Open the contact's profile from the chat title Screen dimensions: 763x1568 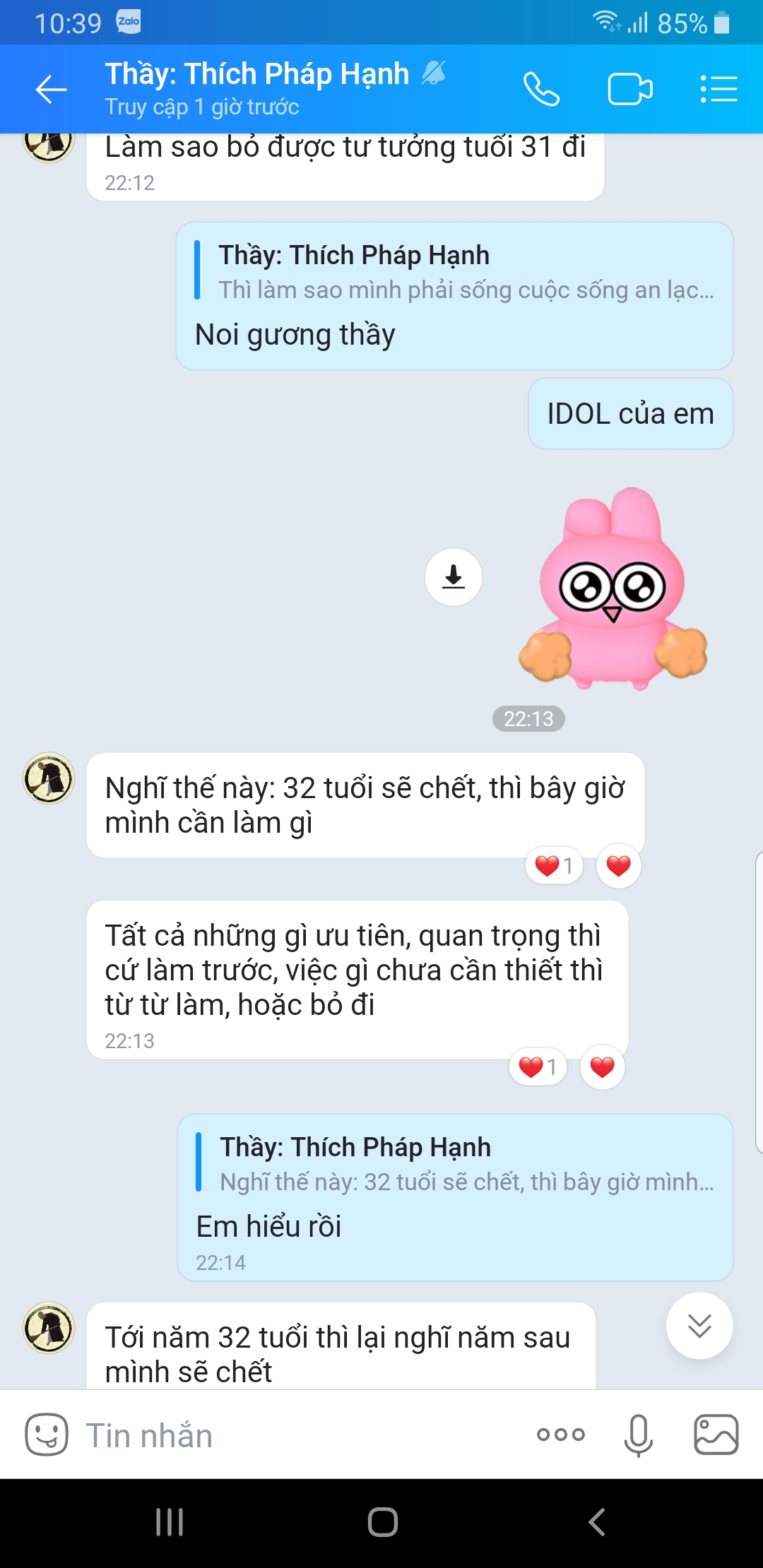(257, 74)
